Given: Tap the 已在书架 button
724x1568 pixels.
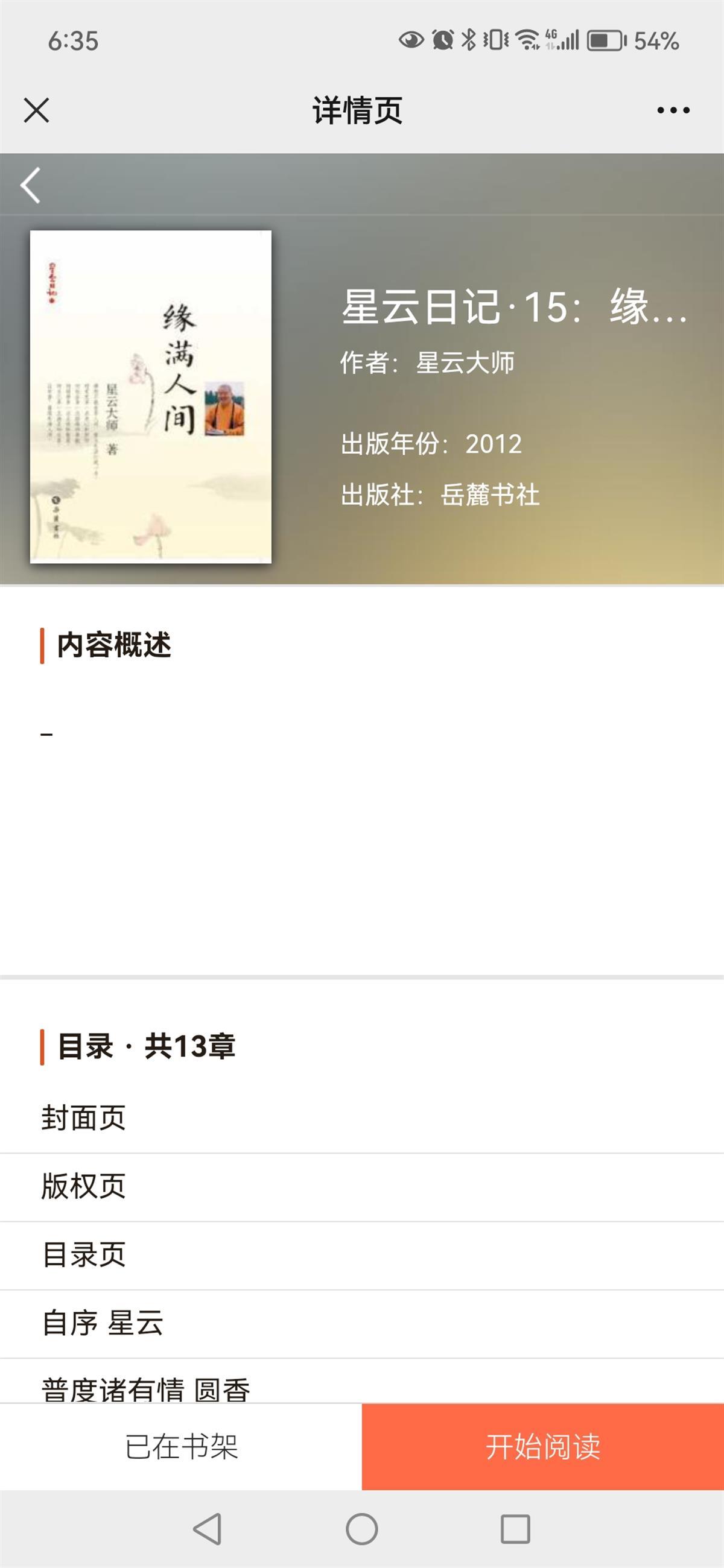Looking at the screenshot, I should click(181, 1447).
